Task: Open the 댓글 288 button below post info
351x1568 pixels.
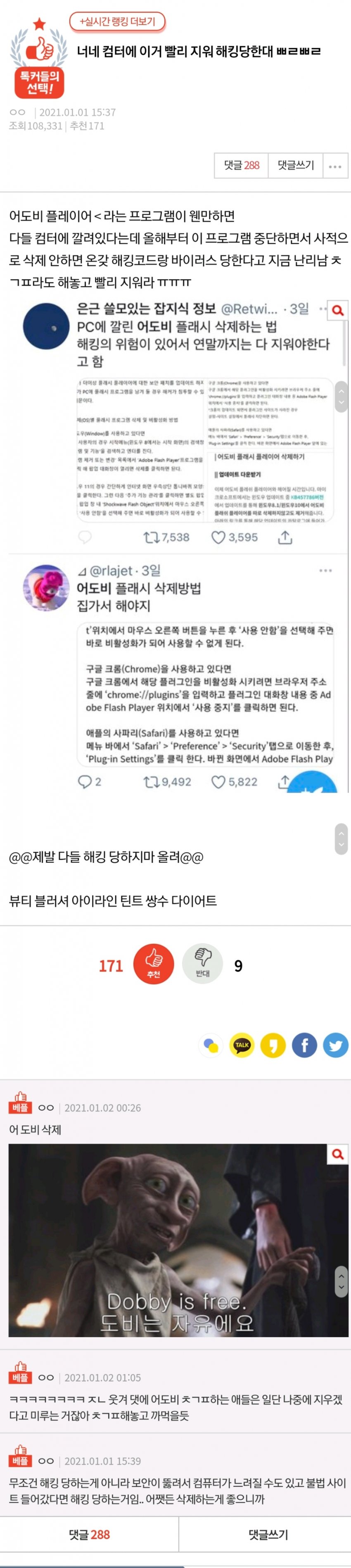Action: pyautogui.click(x=242, y=165)
